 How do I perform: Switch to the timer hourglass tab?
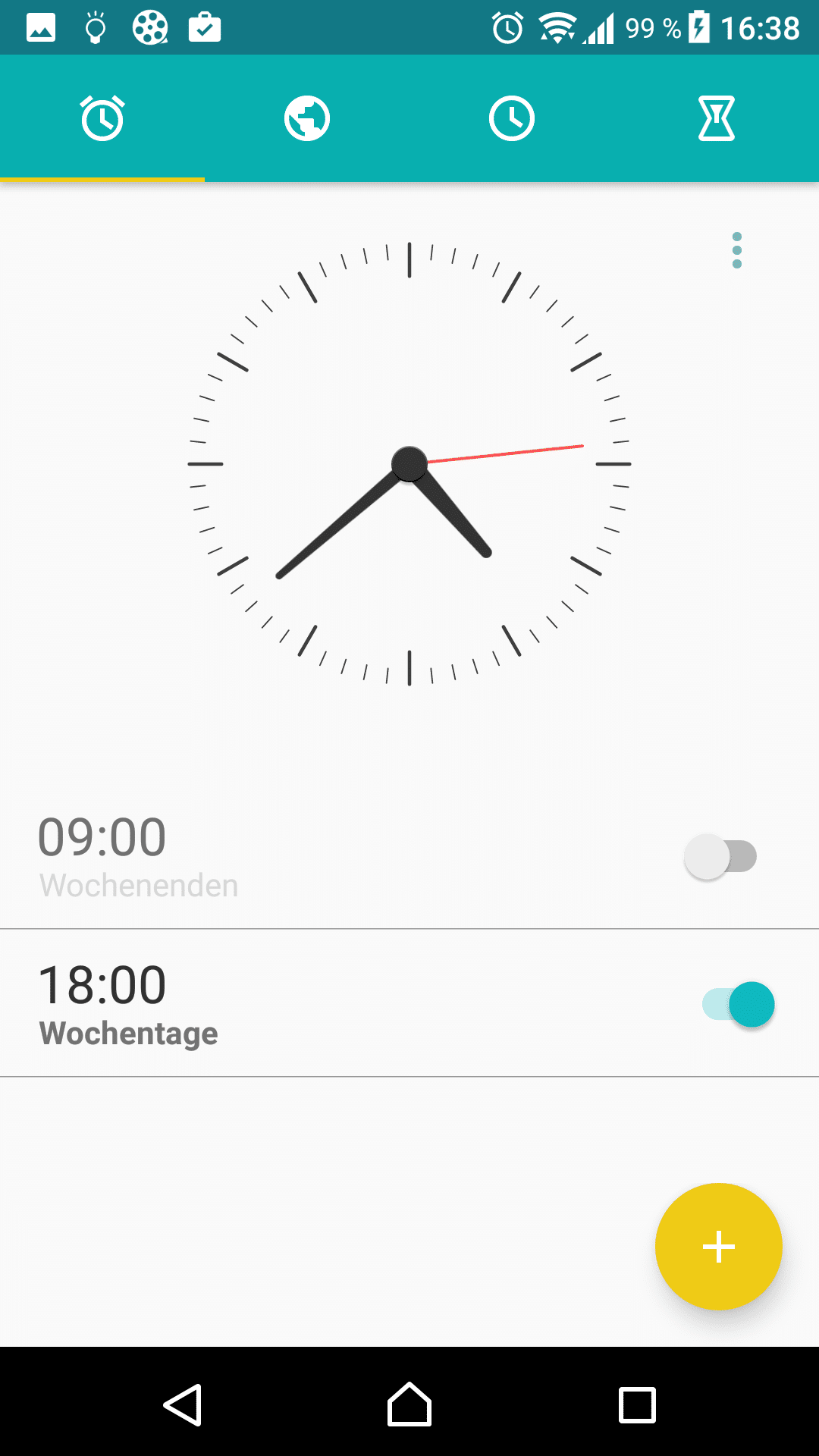(x=716, y=118)
